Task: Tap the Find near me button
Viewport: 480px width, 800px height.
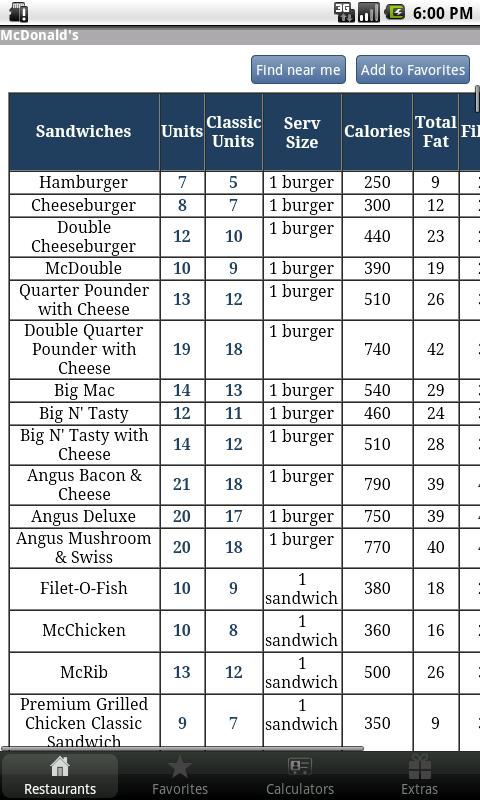Action: point(298,70)
